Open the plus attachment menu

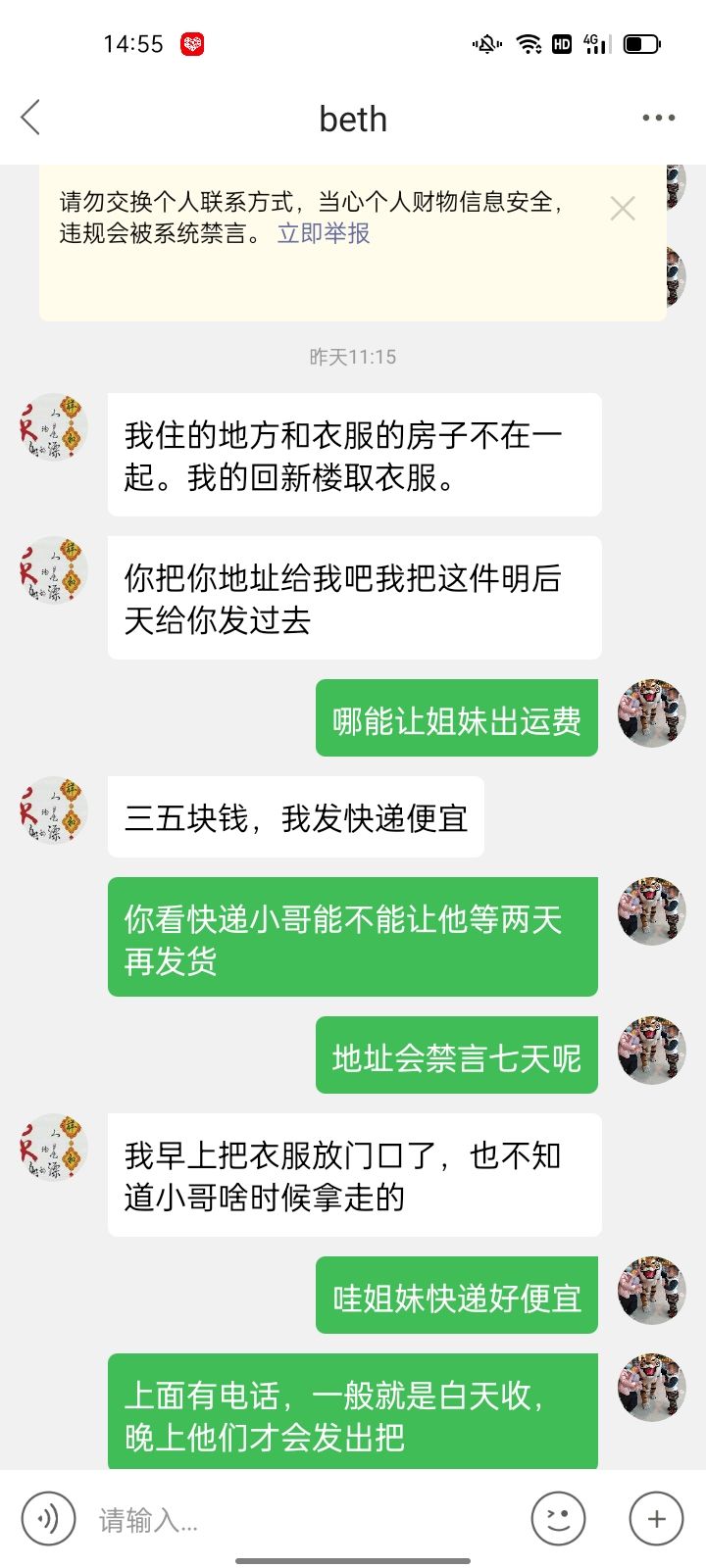click(656, 1519)
